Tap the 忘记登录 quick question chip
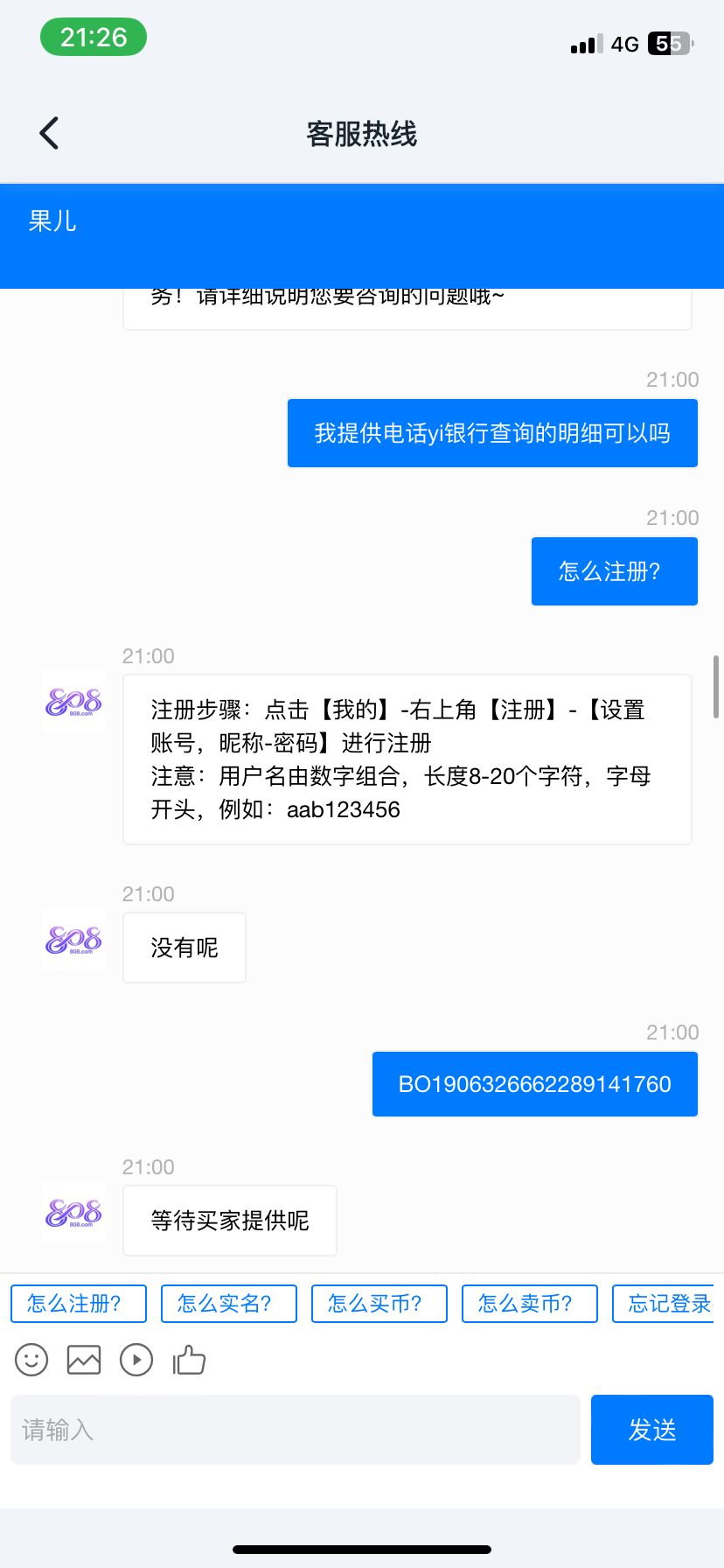The width and height of the screenshot is (724, 1568). (x=666, y=1304)
